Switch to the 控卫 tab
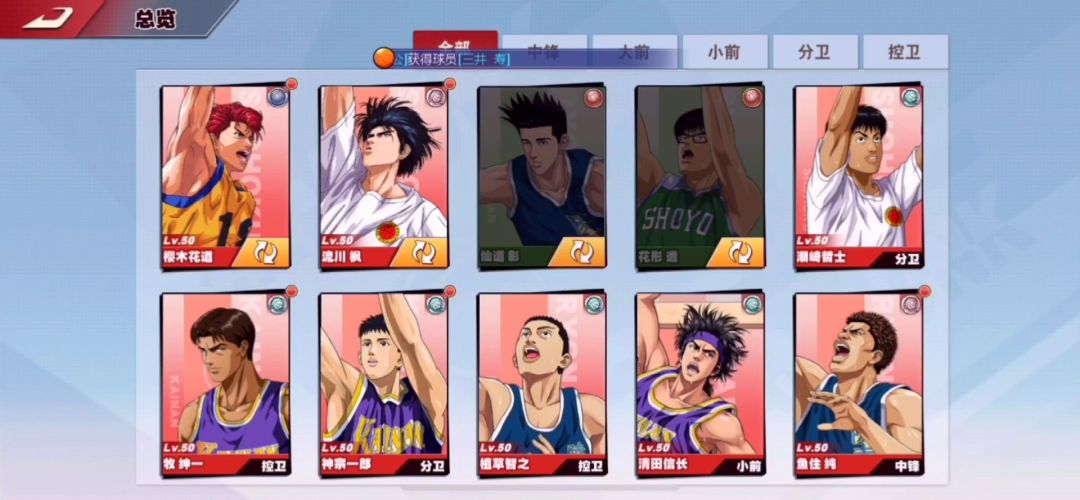 point(905,52)
